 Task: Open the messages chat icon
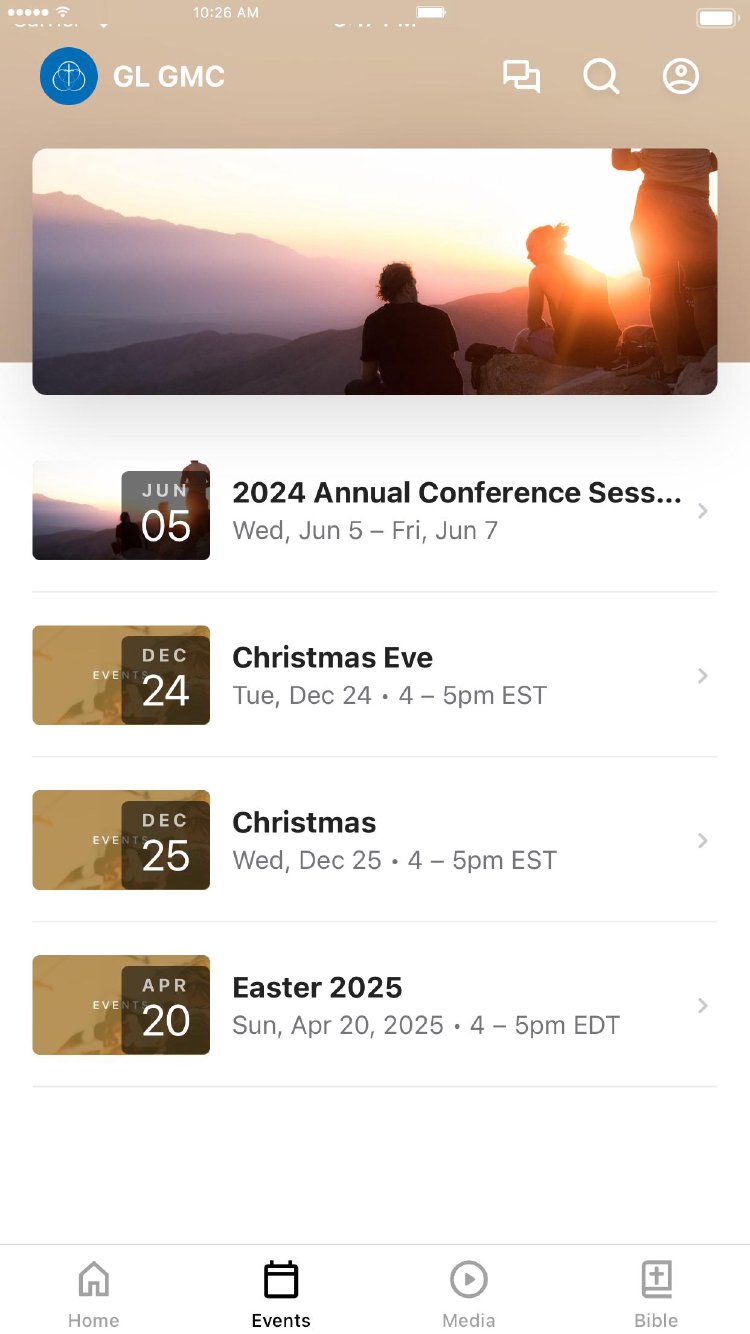[521, 77]
